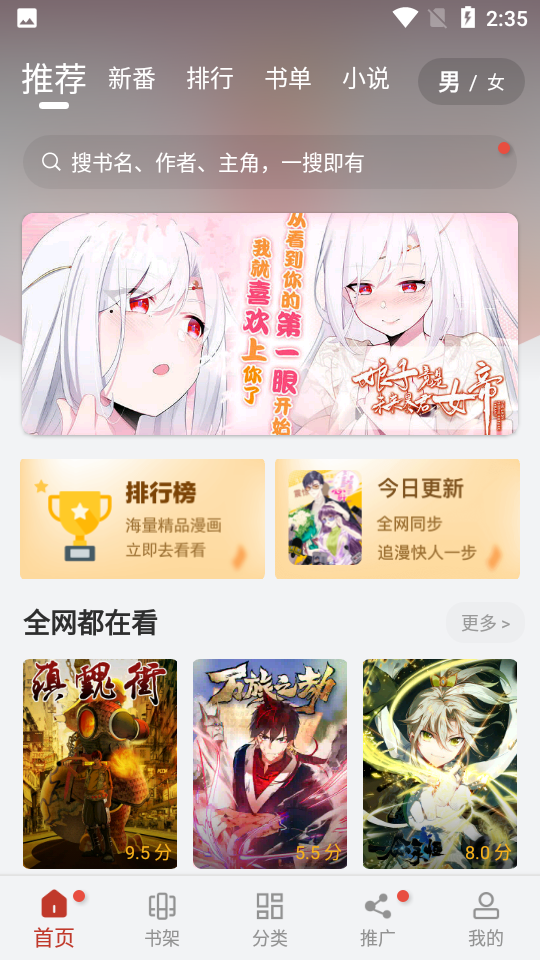
Task: Open the 娘子竟是未来暴君女帝 banner
Action: tap(270, 324)
